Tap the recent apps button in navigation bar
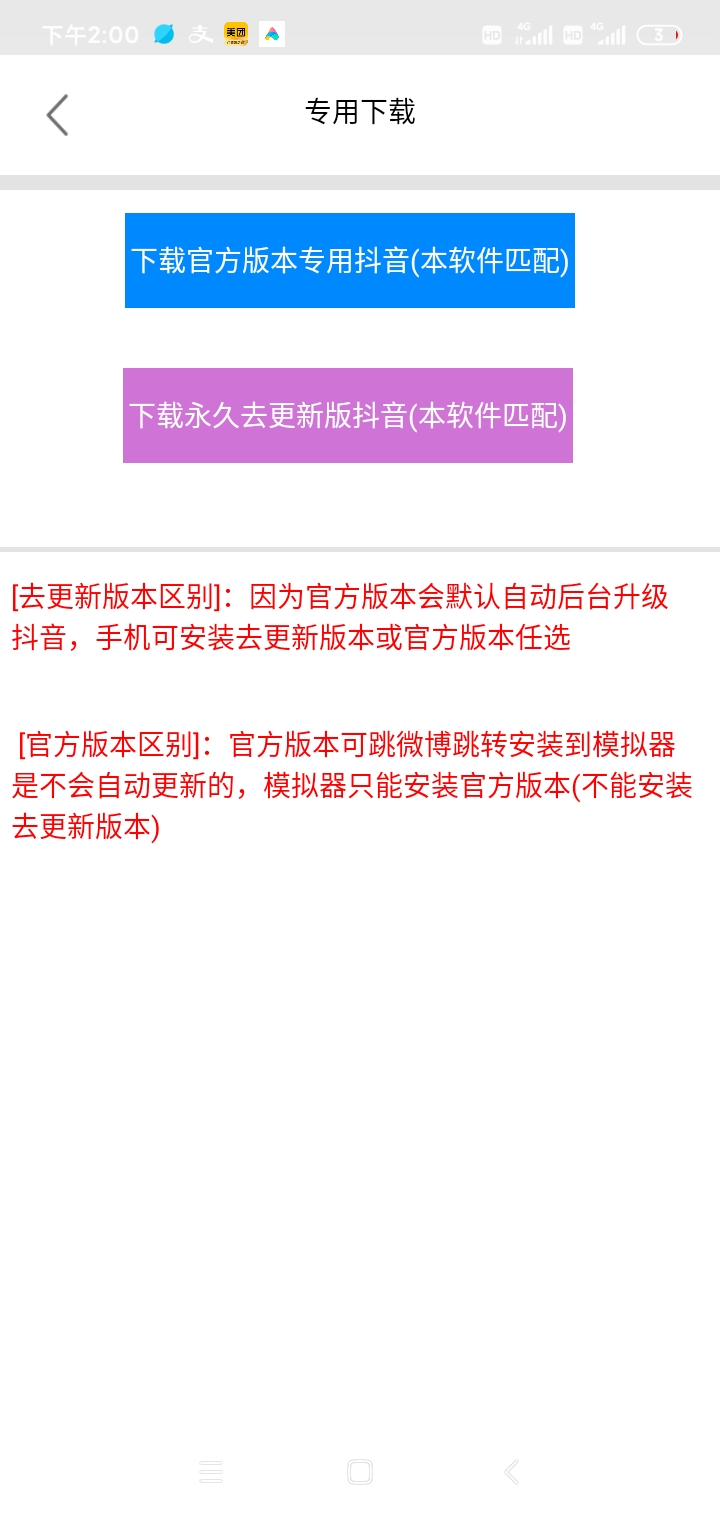This screenshot has height=1520, width=720. point(210,1472)
